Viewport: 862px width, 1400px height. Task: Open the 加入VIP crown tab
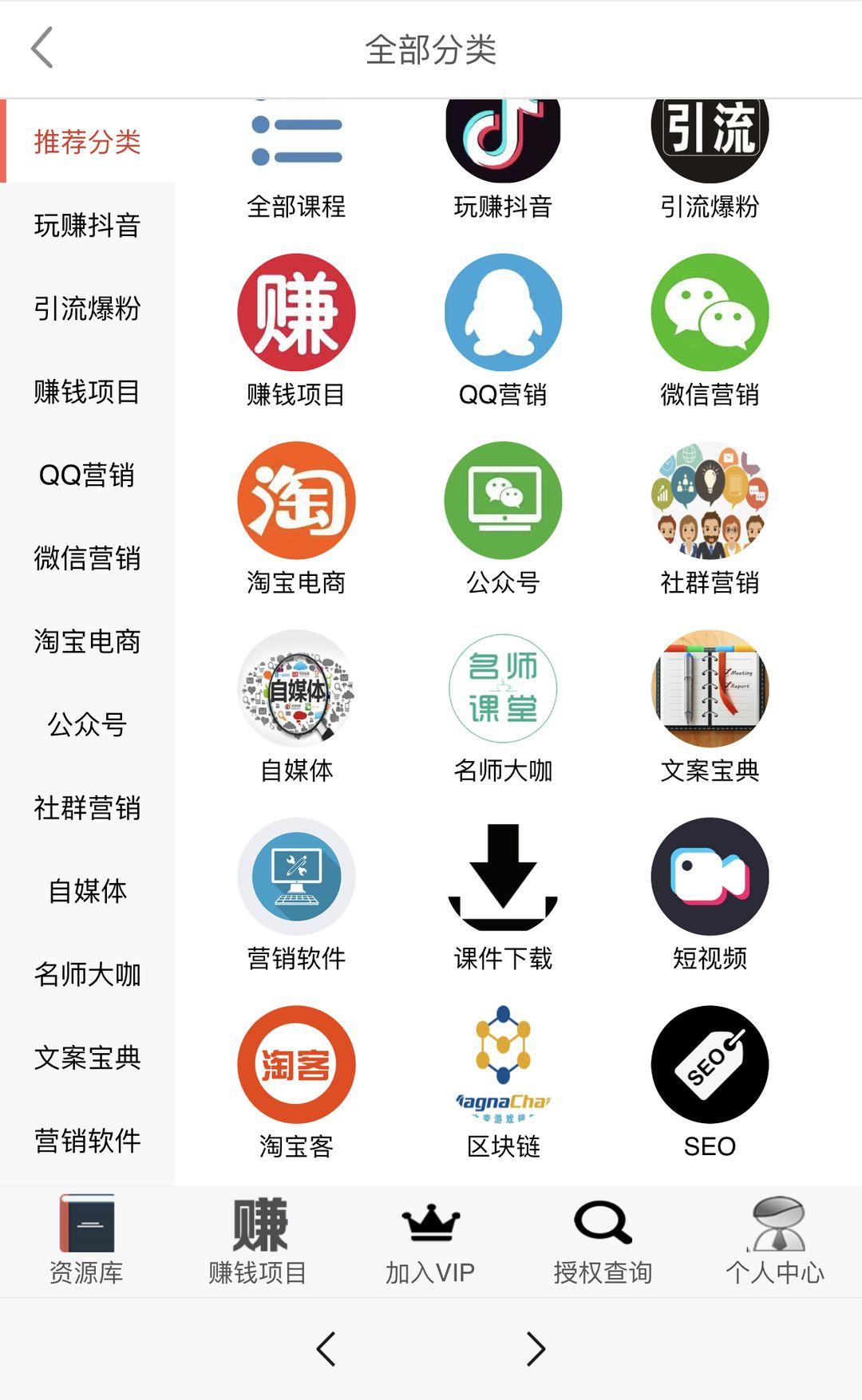point(430,1240)
